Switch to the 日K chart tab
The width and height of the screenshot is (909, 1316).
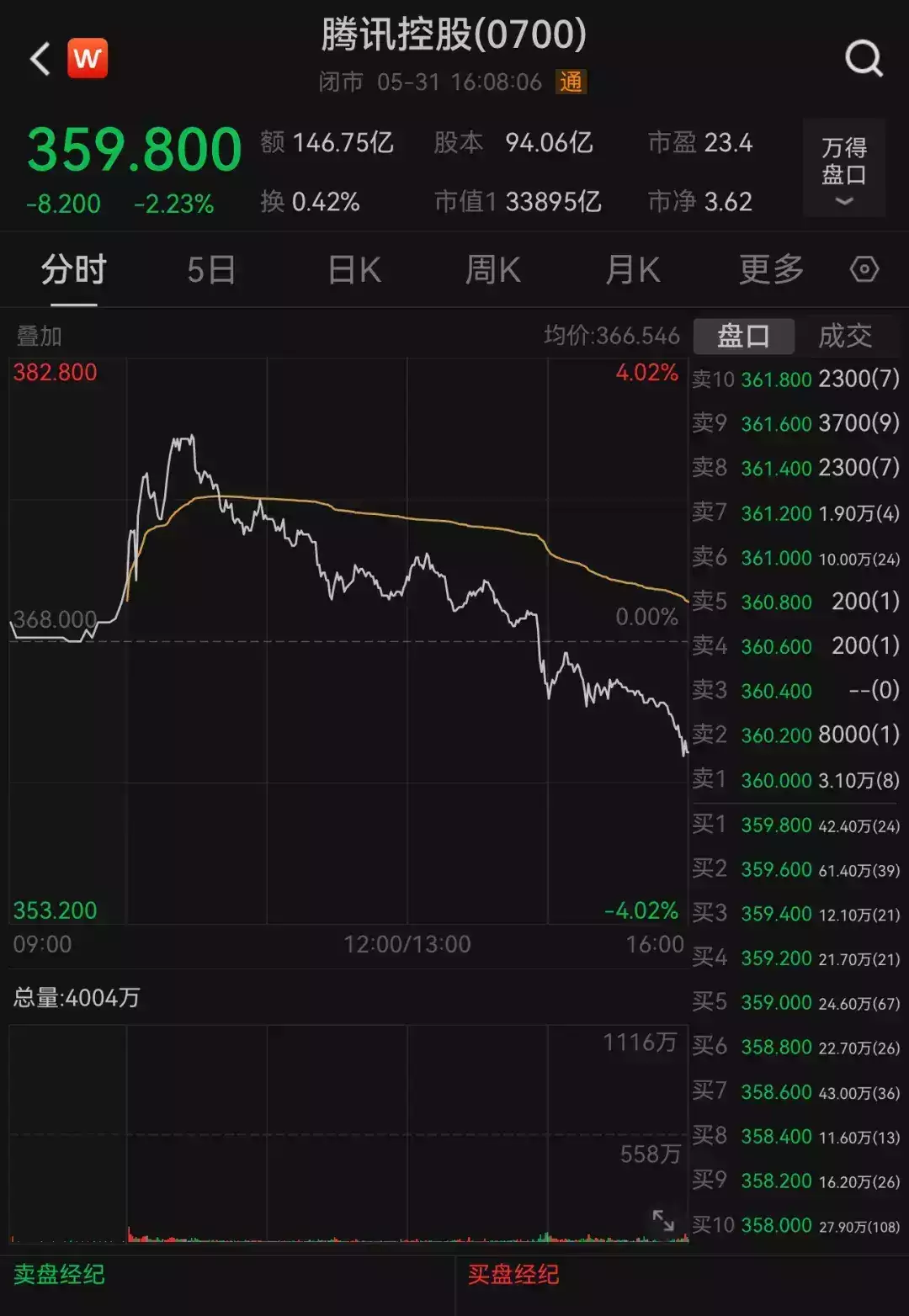click(354, 271)
